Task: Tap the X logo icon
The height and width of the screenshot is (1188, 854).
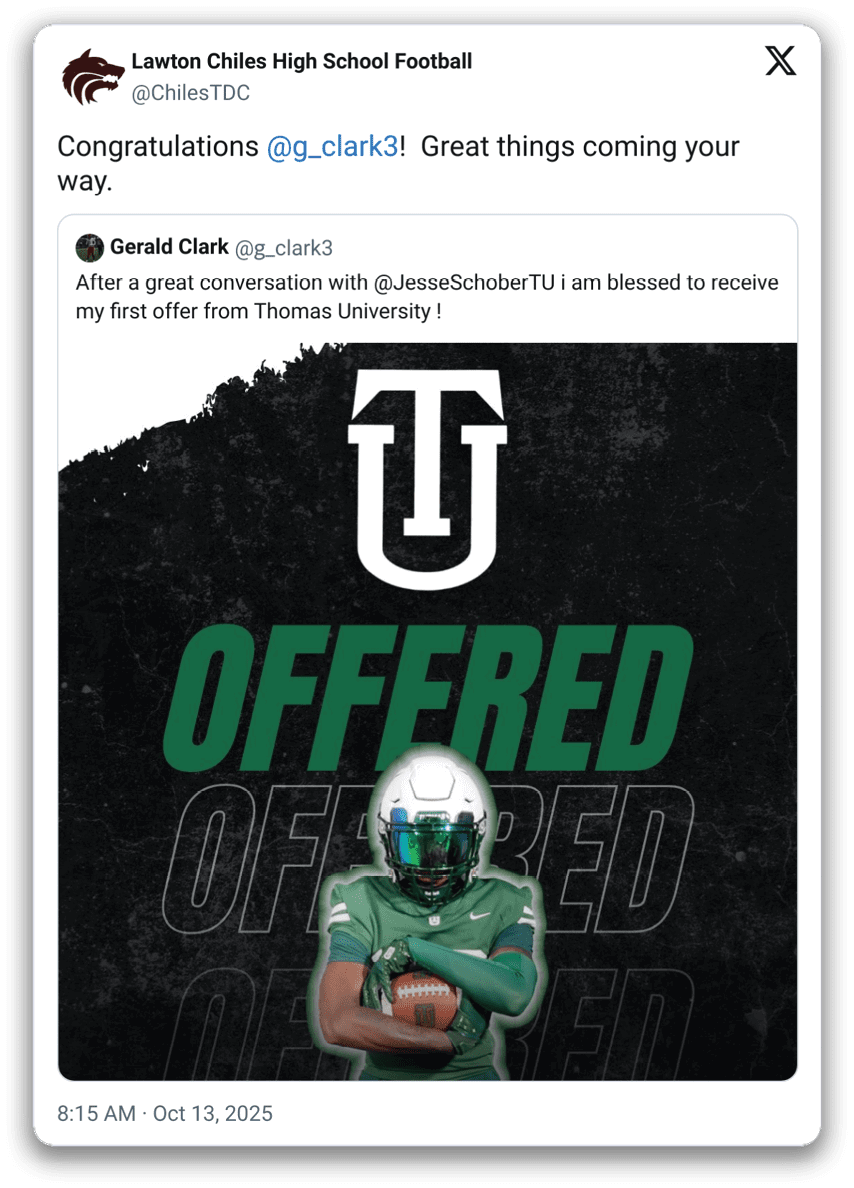Action: pos(780,62)
